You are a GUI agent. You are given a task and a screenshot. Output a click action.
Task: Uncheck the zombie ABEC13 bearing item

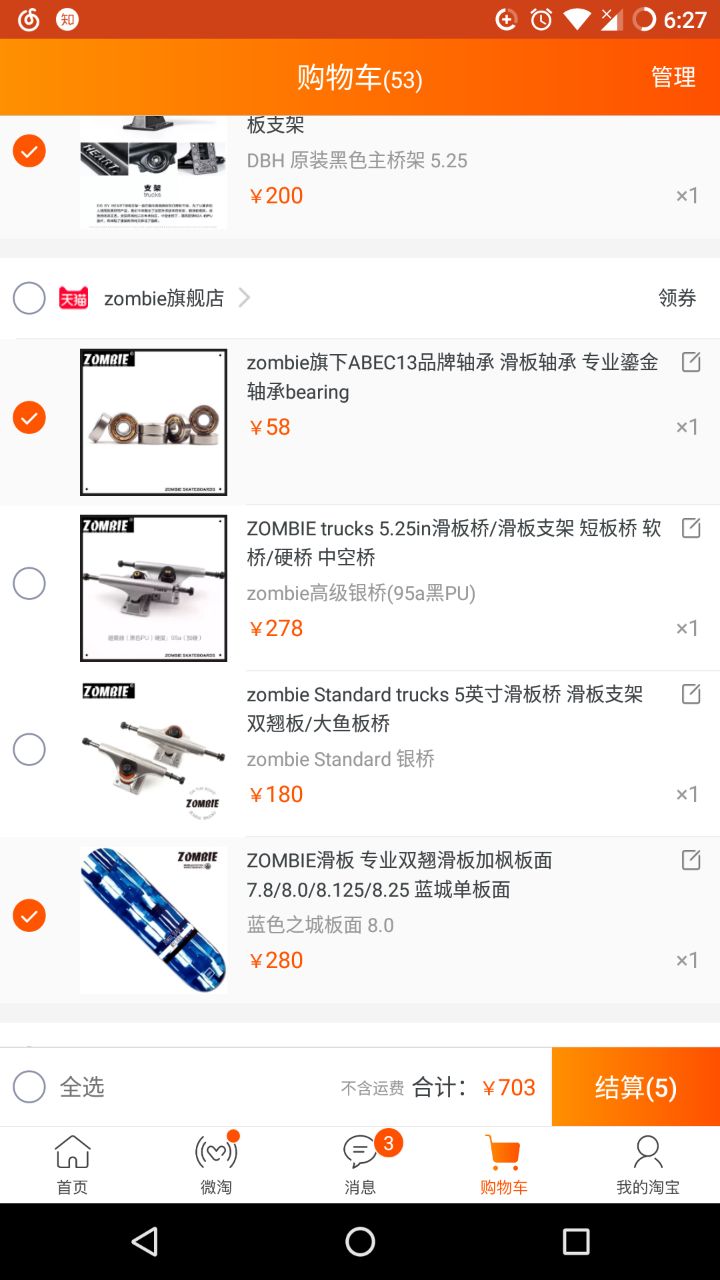pyautogui.click(x=29, y=417)
